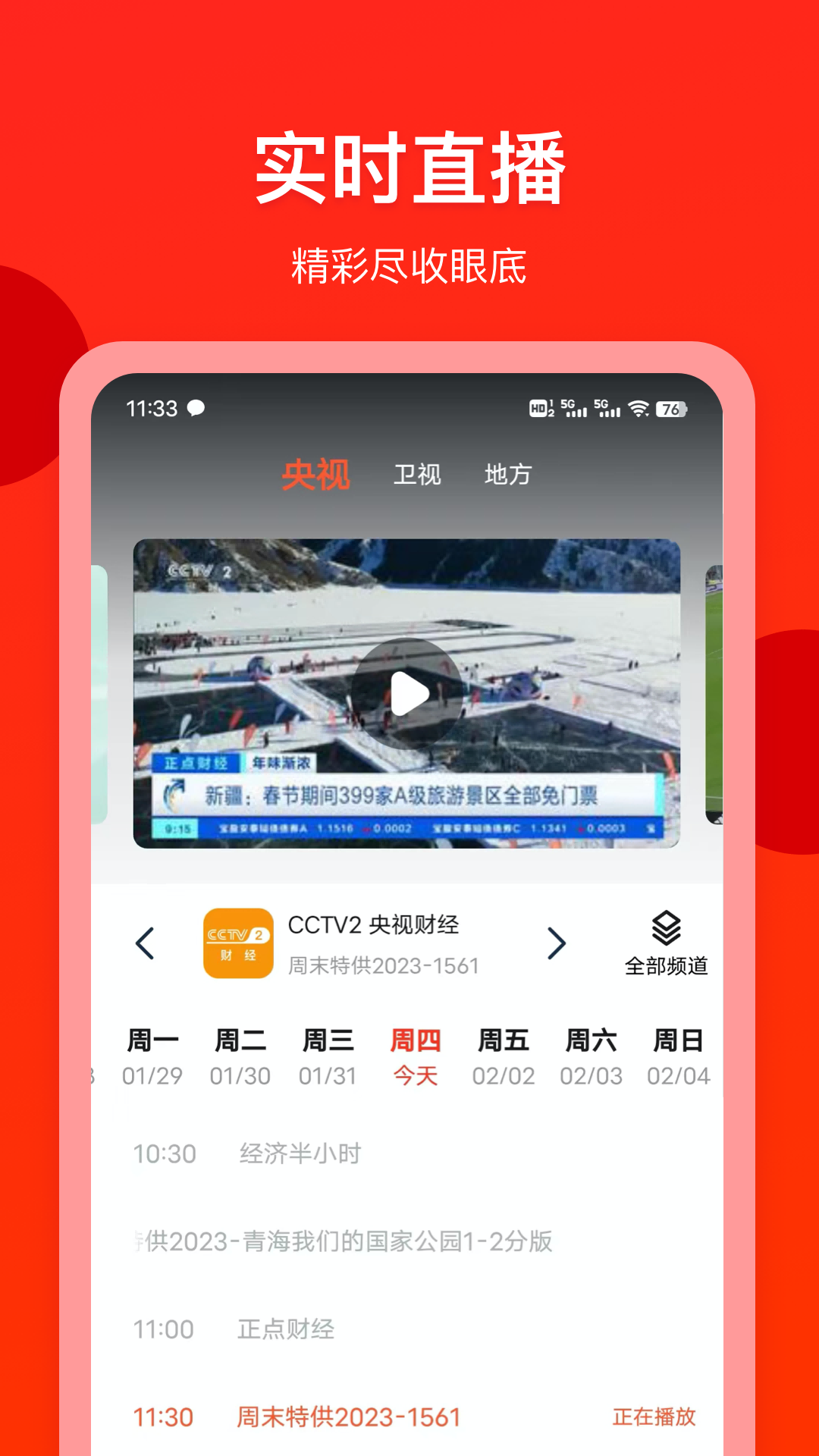Tap the 正在播放 playing indicator
The image size is (819, 1456).
point(655,1415)
